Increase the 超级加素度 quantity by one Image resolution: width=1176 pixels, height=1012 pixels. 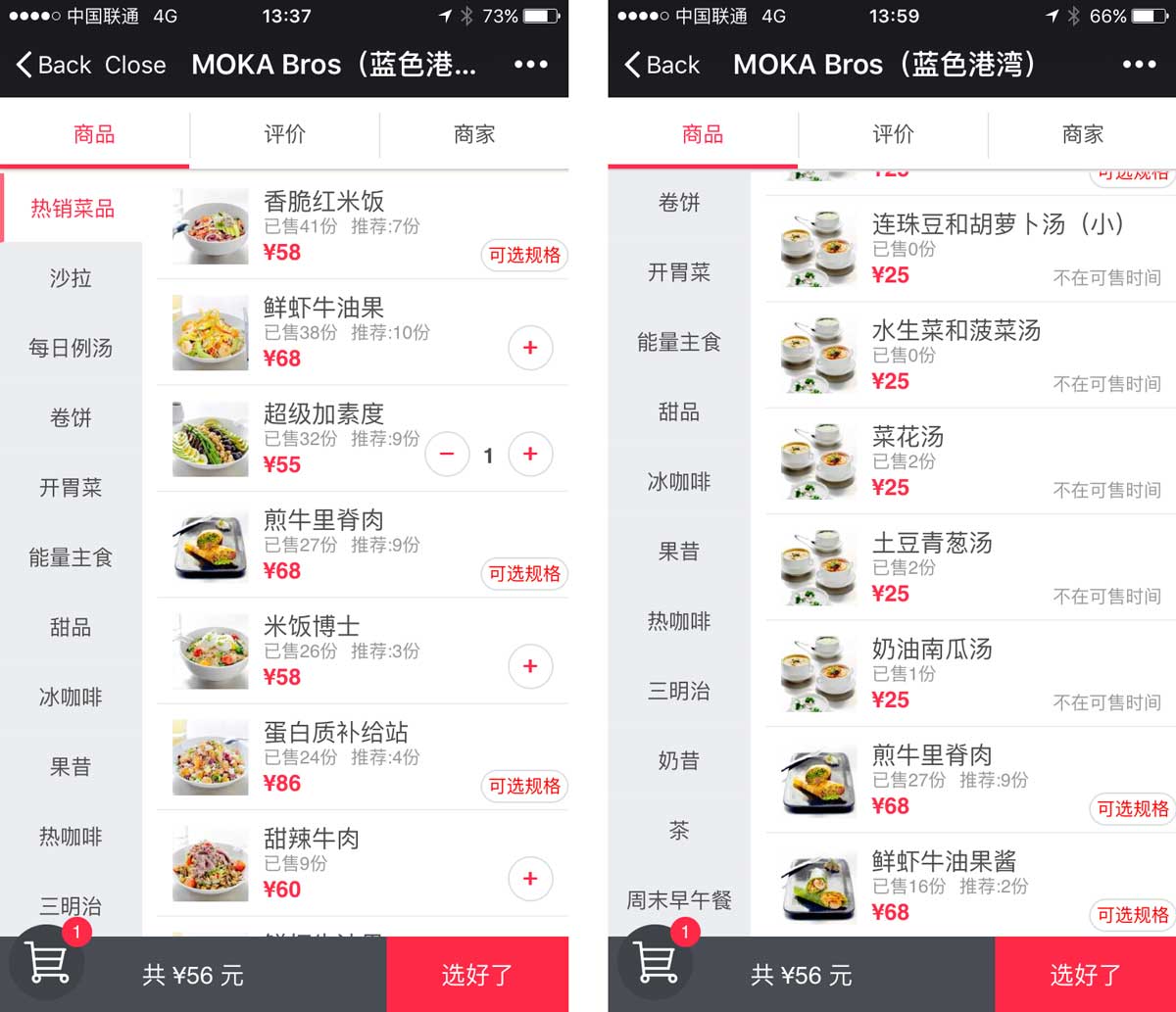pos(530,455)
